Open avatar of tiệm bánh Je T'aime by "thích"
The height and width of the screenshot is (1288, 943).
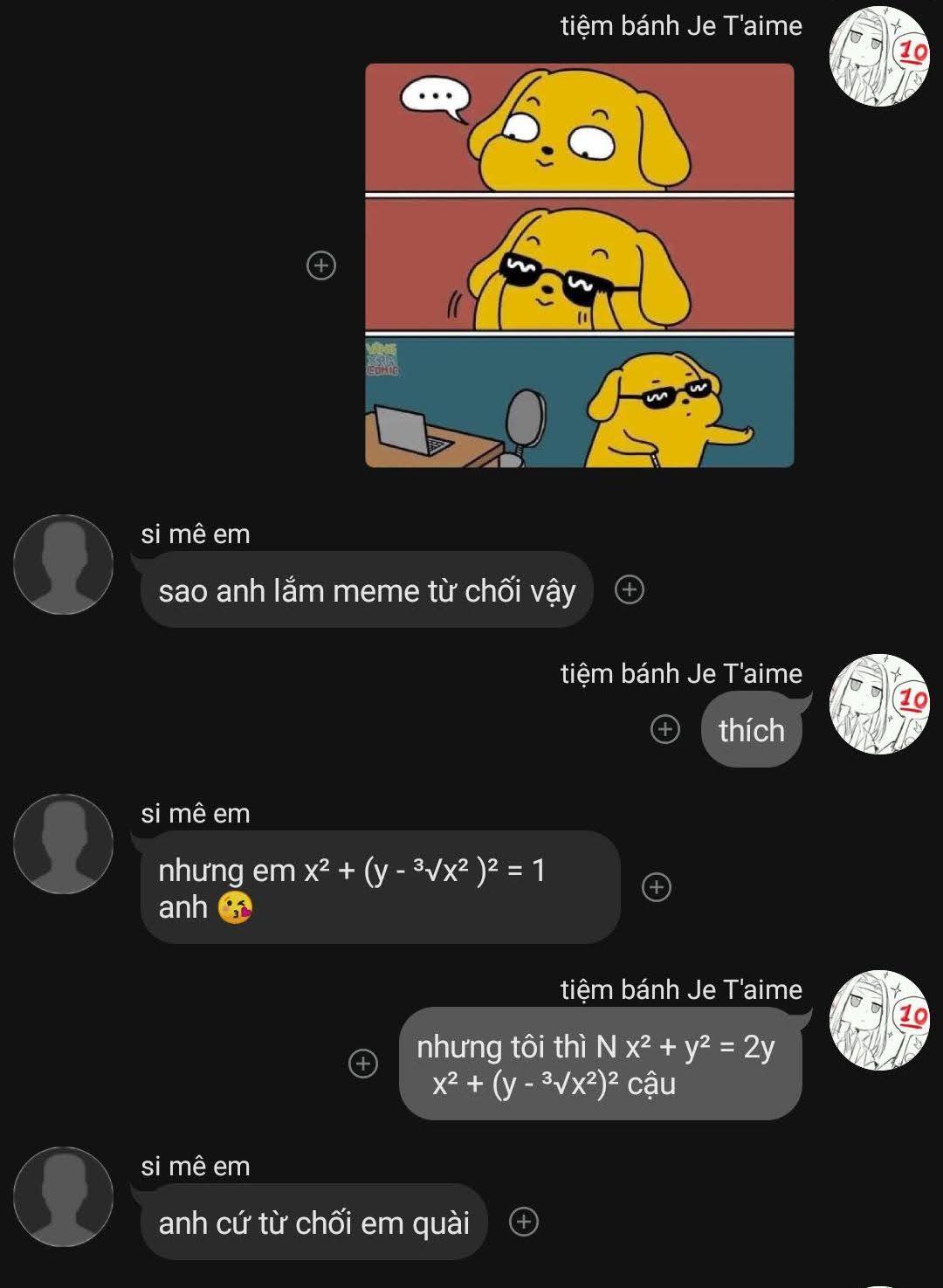879,704
